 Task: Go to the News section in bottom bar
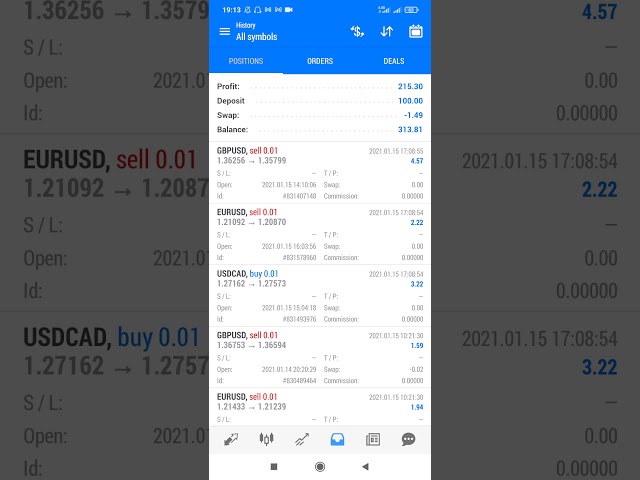pyautogui.click(x=373, y=439)
